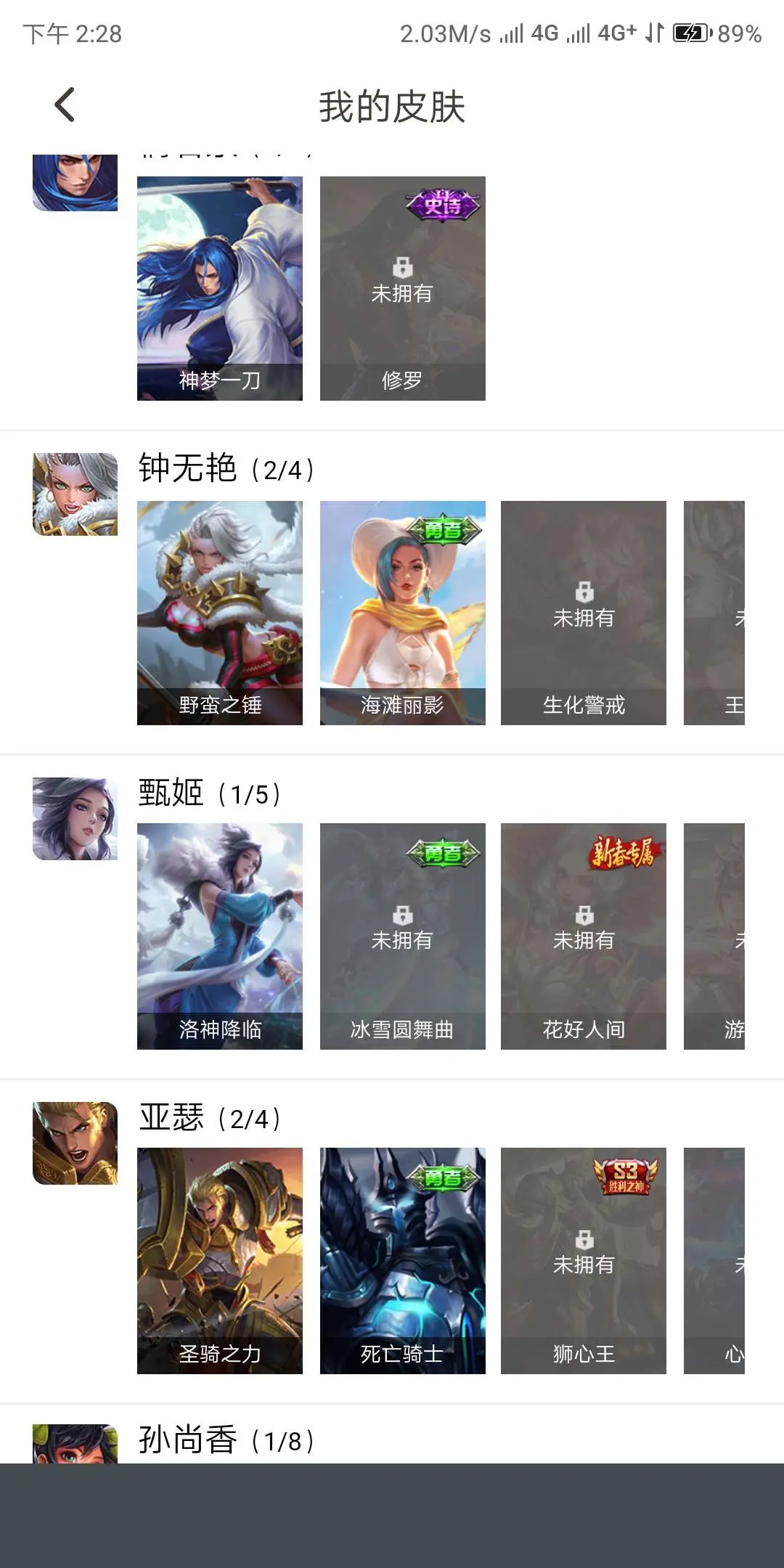Select the locked 花好人间 skin
This screenshot has width=784, height=1568.
click(x=584, y=936)
